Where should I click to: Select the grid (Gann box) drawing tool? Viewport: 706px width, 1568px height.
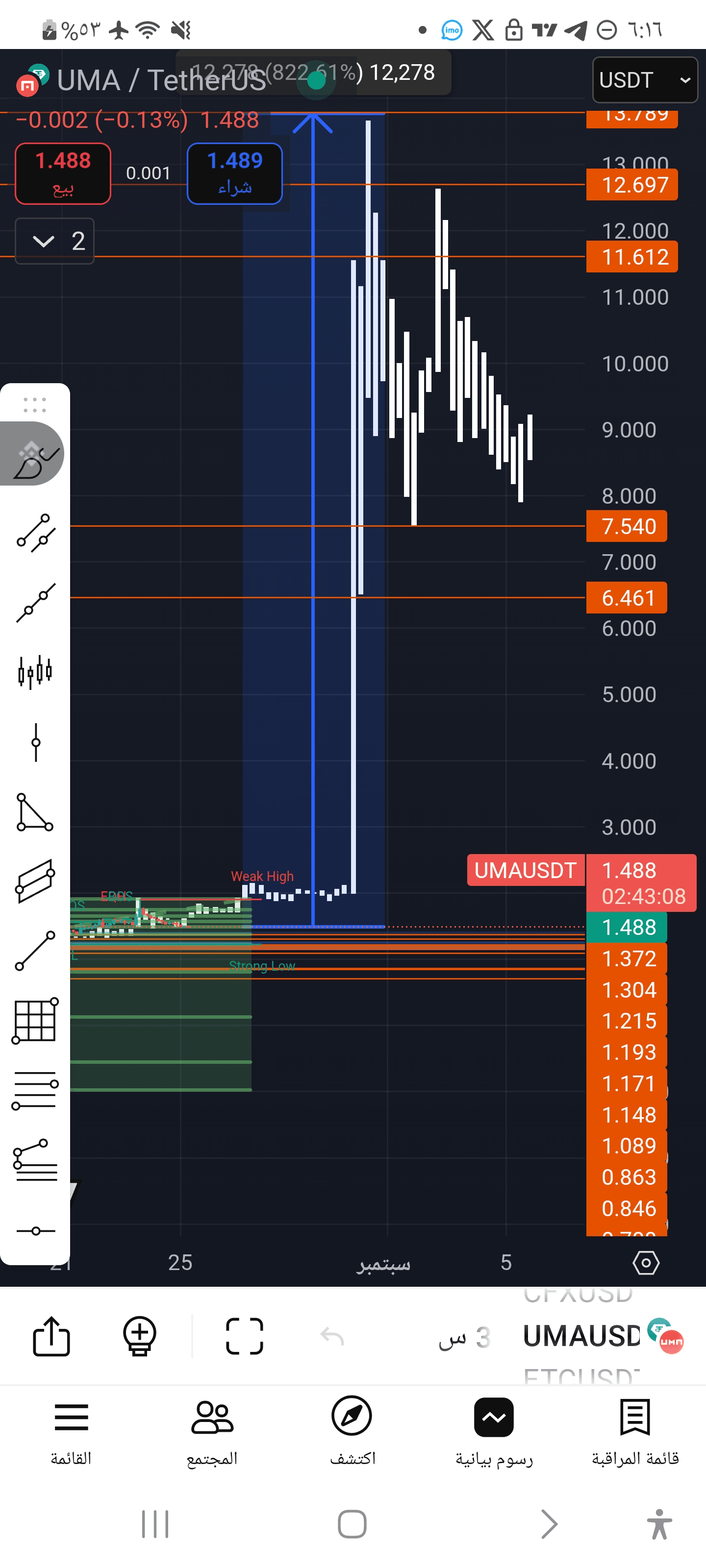35,1021
